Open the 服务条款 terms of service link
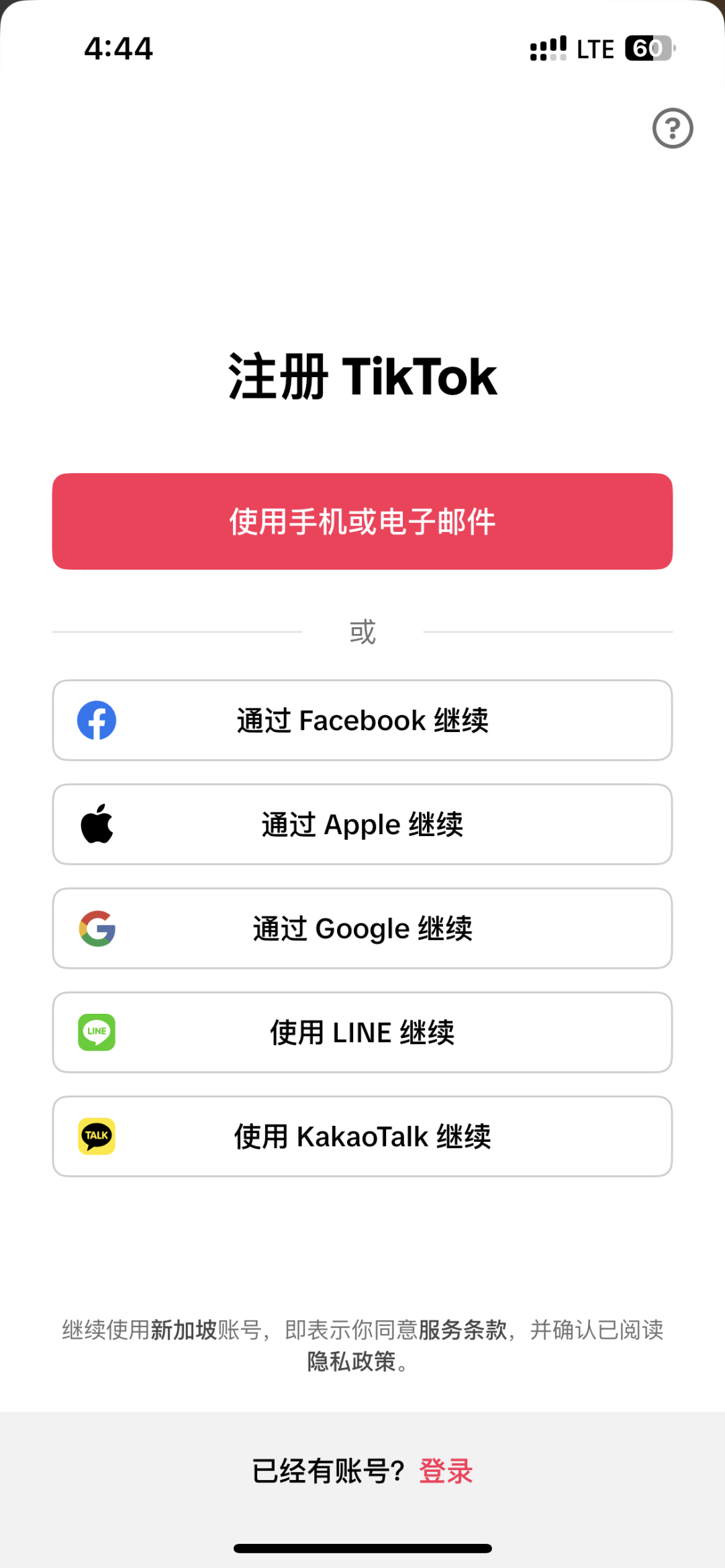The height and width of the screenshot is (1568, 725). 463,1329
